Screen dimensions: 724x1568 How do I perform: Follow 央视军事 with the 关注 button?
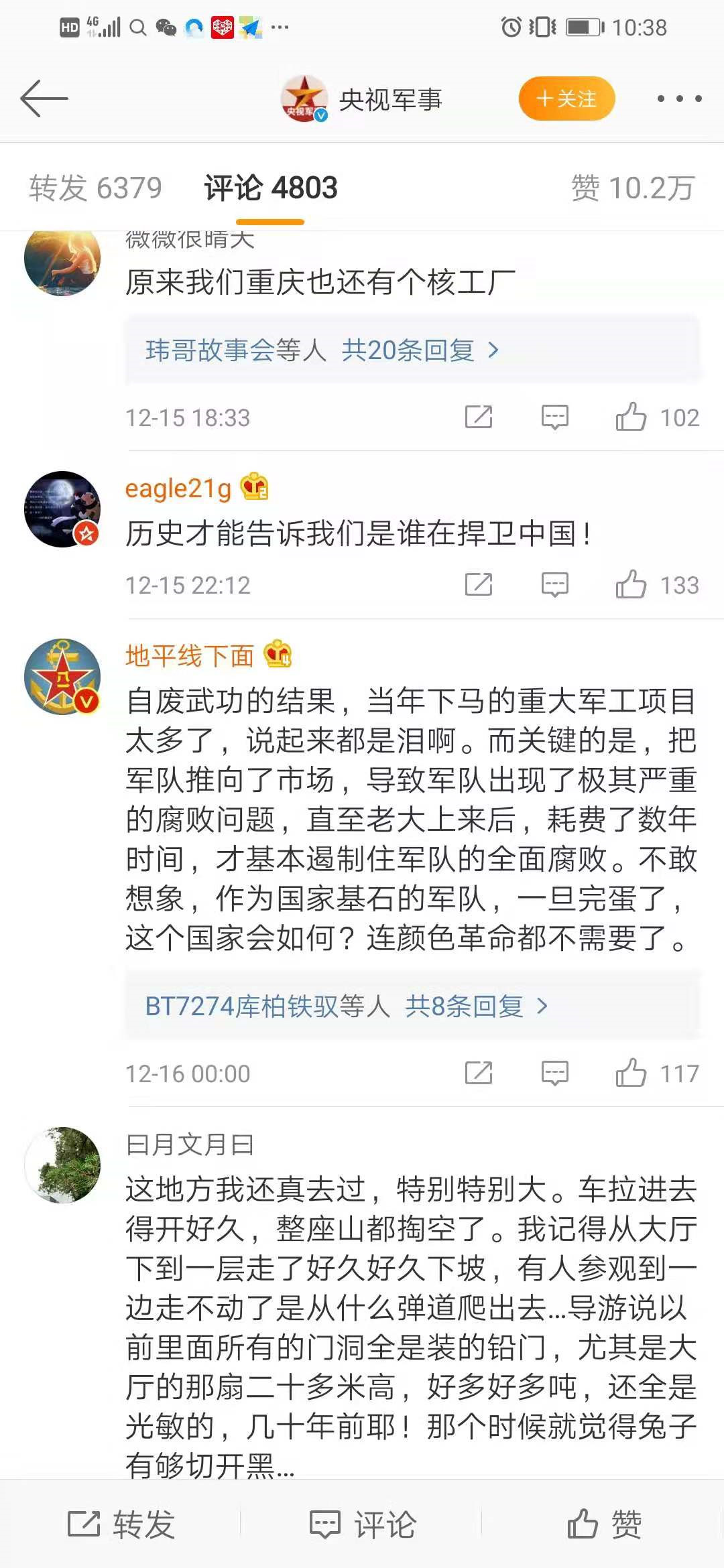(566, 99)
